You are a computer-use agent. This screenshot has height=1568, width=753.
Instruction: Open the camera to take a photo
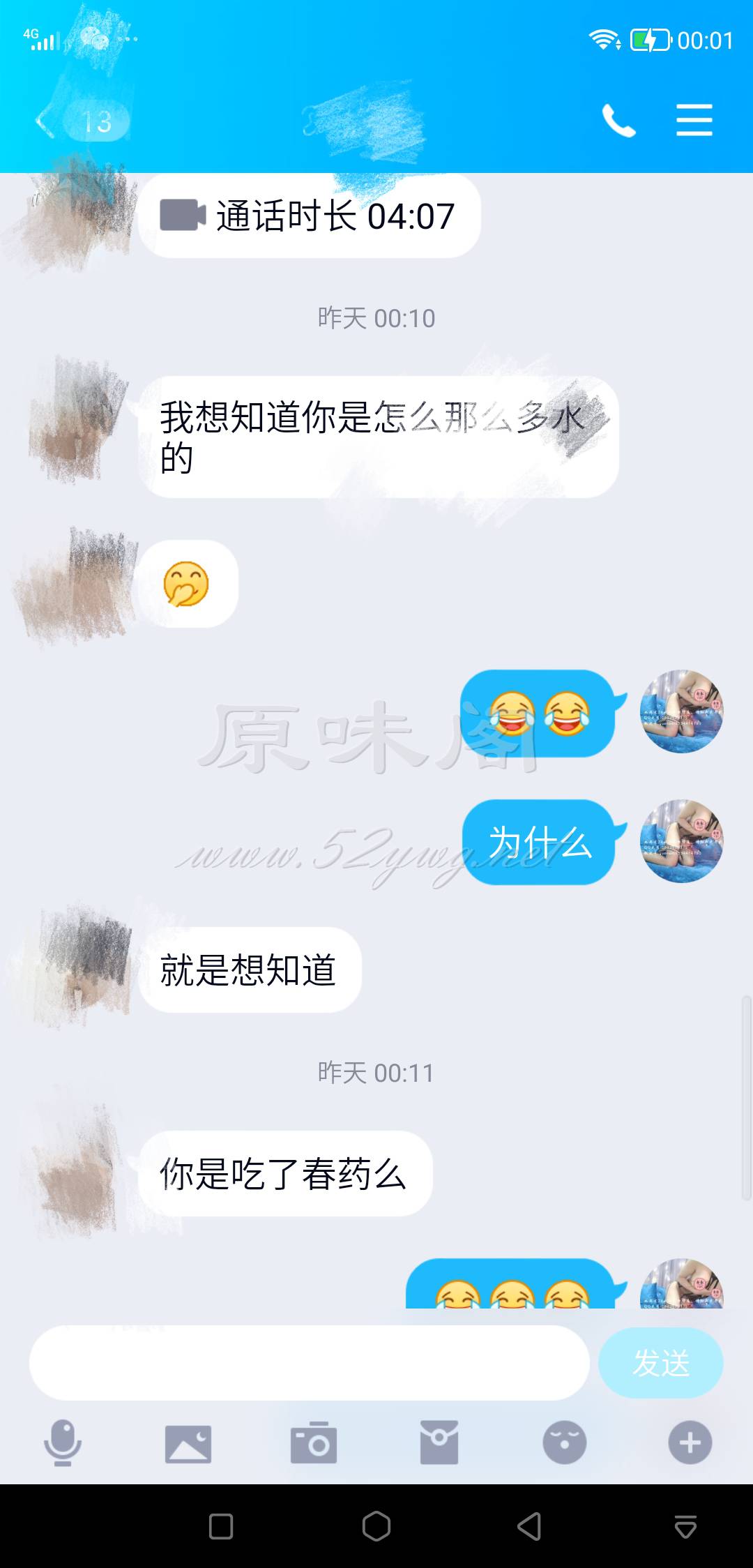pyautogui.click(x=314, y=1442)
